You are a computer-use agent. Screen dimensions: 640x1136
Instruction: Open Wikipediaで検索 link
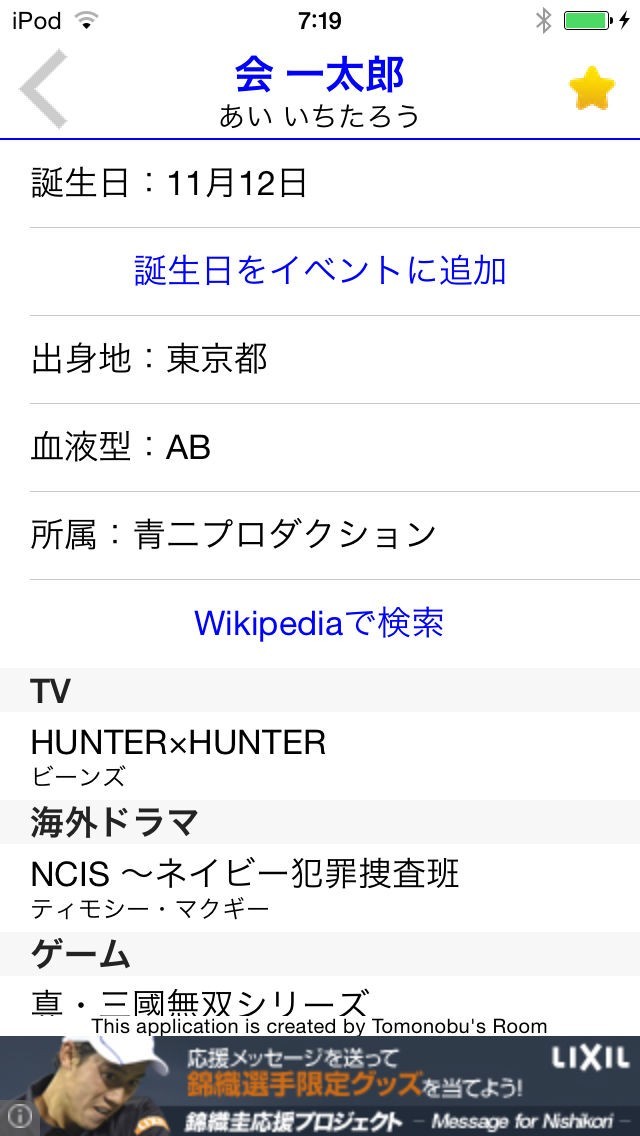click(320, 623)
